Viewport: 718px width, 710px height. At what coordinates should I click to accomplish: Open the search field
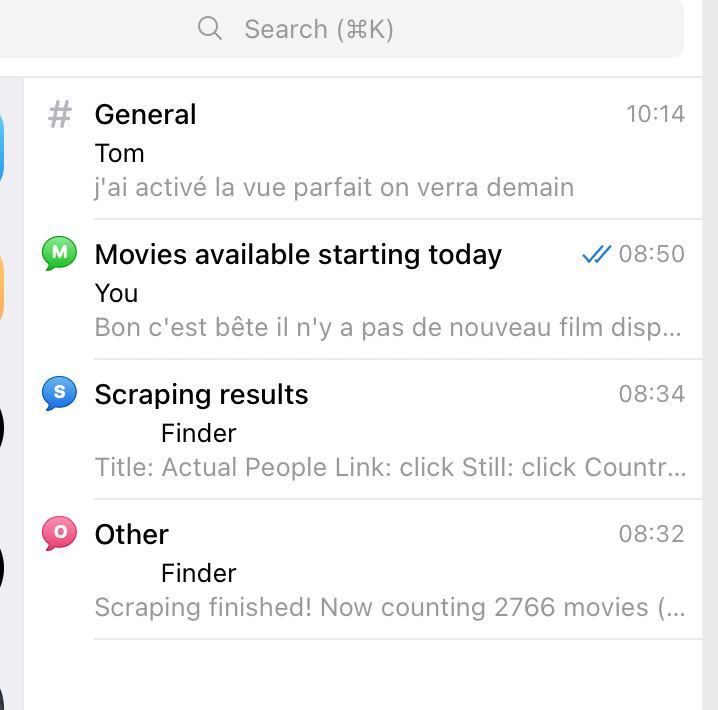pyautogui.click(x=320, y=29)
